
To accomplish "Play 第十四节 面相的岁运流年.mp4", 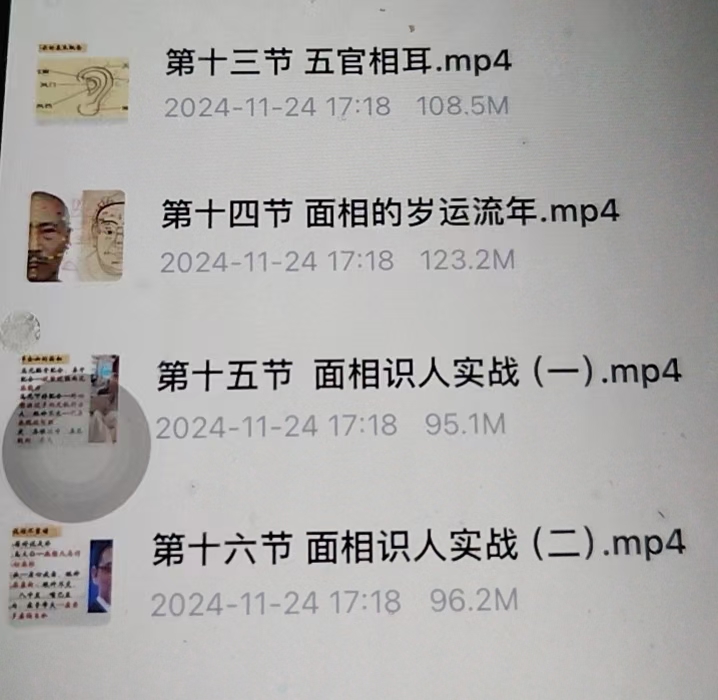I will (390, 214).
